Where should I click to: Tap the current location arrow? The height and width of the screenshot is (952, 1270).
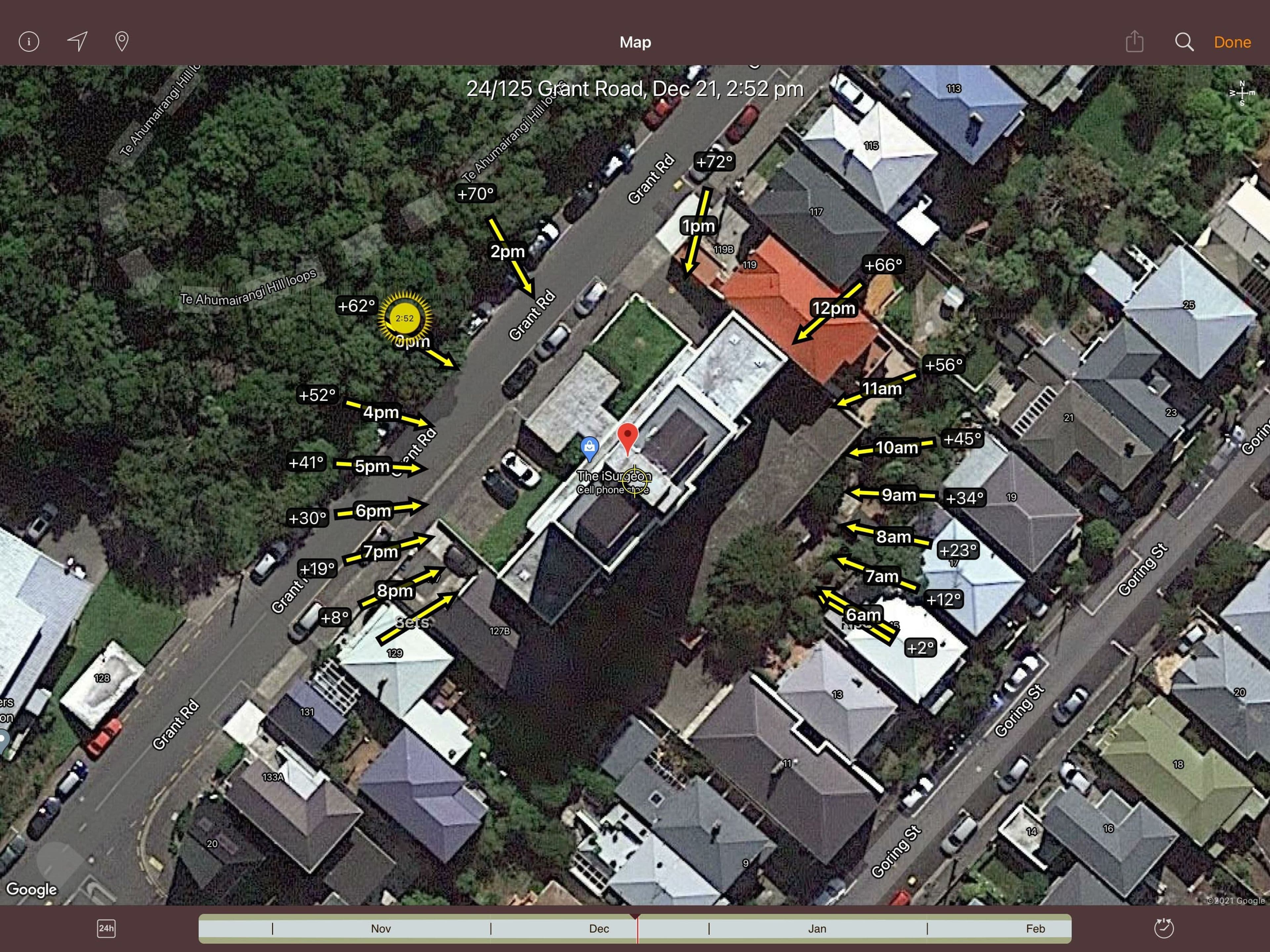pos(77,41)
